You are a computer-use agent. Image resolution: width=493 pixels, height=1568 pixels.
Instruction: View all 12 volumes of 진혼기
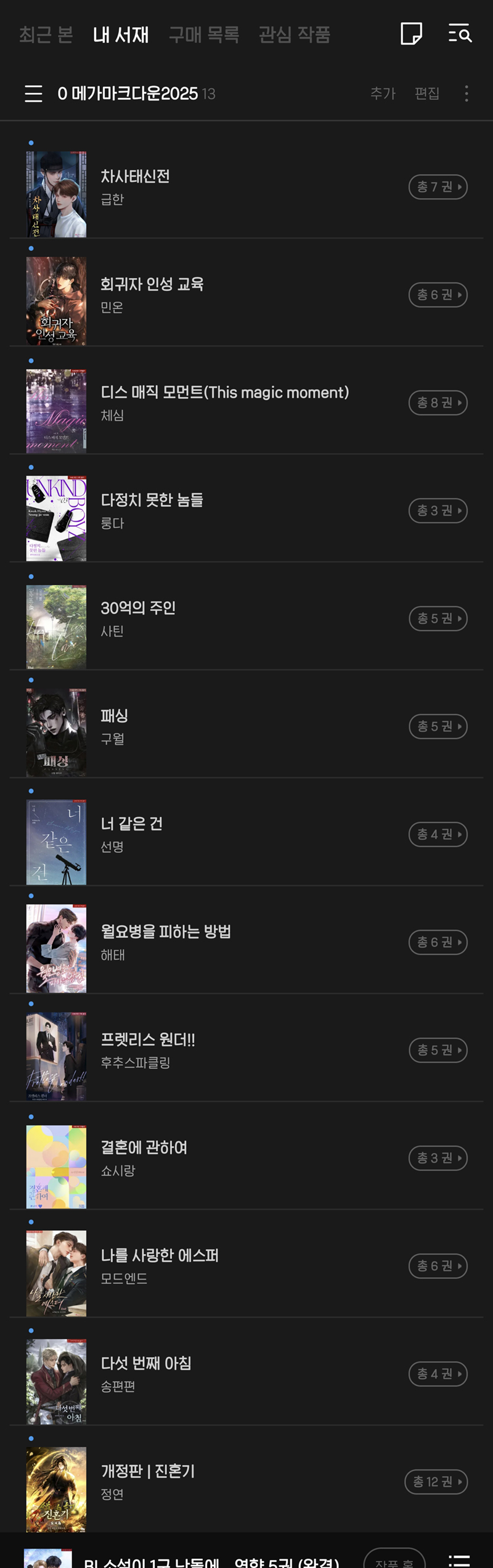436,1482
